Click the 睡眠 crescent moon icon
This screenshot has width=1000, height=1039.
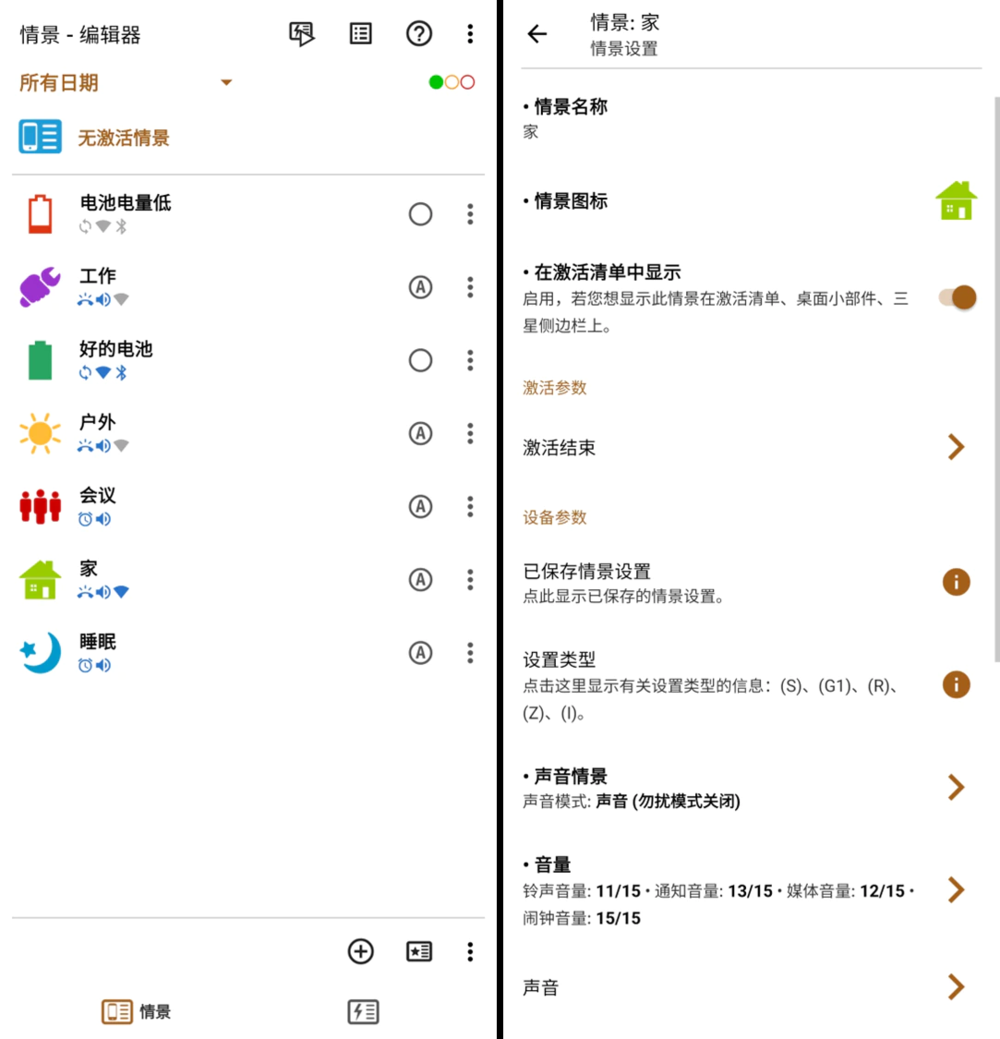[x=38, y=652]
